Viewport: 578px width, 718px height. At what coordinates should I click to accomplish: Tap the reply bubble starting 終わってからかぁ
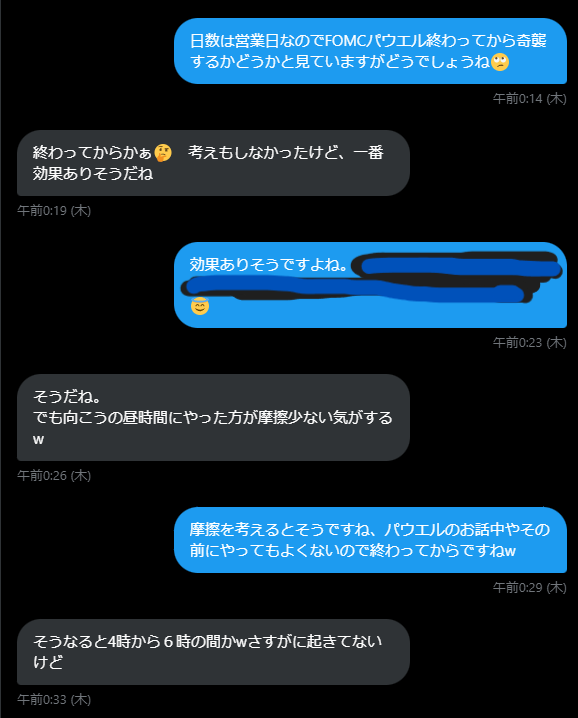pos(213,163)
